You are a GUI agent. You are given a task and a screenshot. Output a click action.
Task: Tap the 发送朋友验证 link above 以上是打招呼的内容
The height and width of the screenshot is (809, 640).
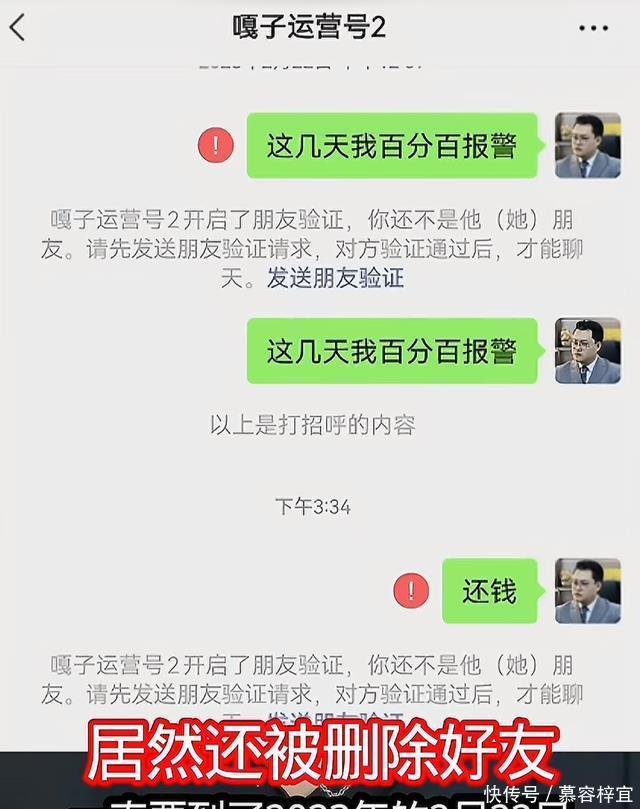point(335,278)
